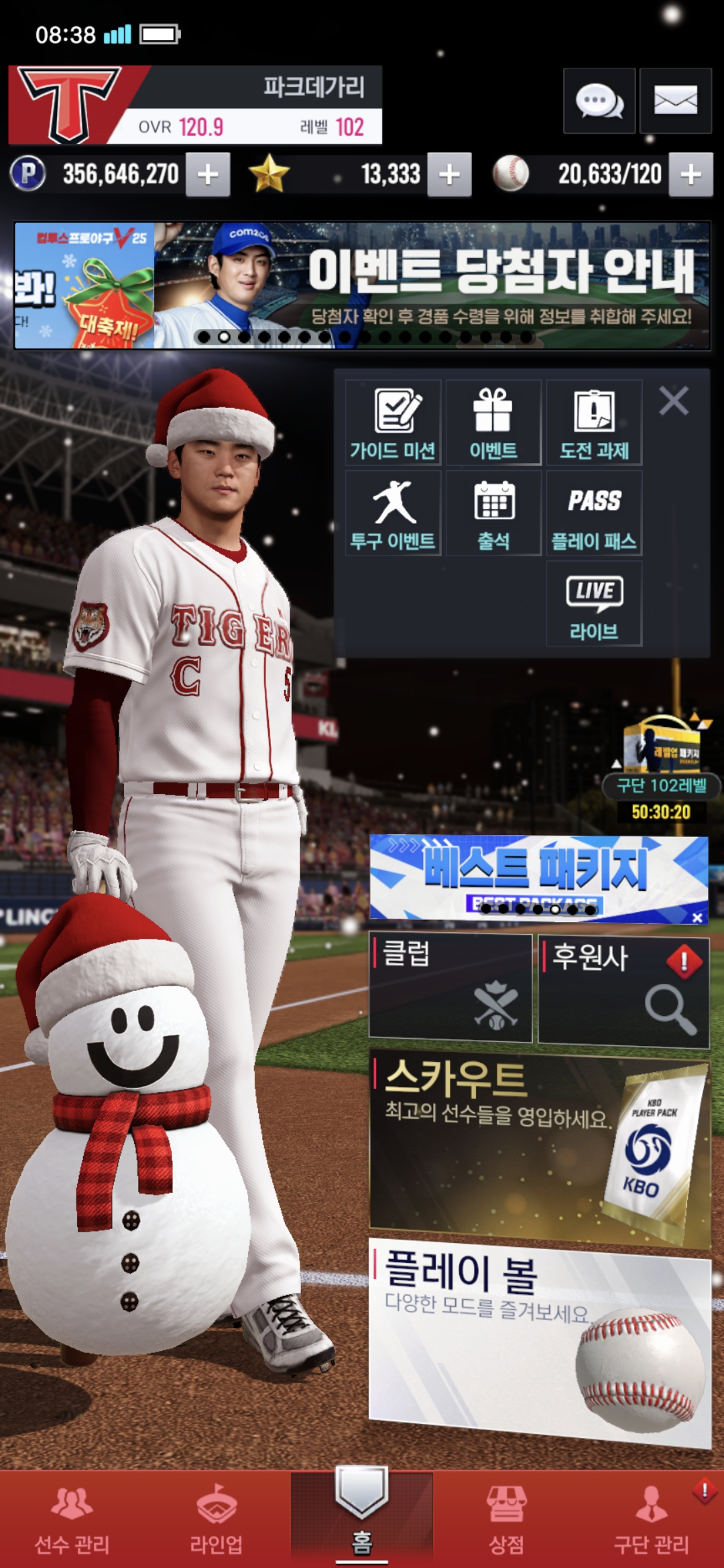Add more points with the plus button

[x=208, y=174]
